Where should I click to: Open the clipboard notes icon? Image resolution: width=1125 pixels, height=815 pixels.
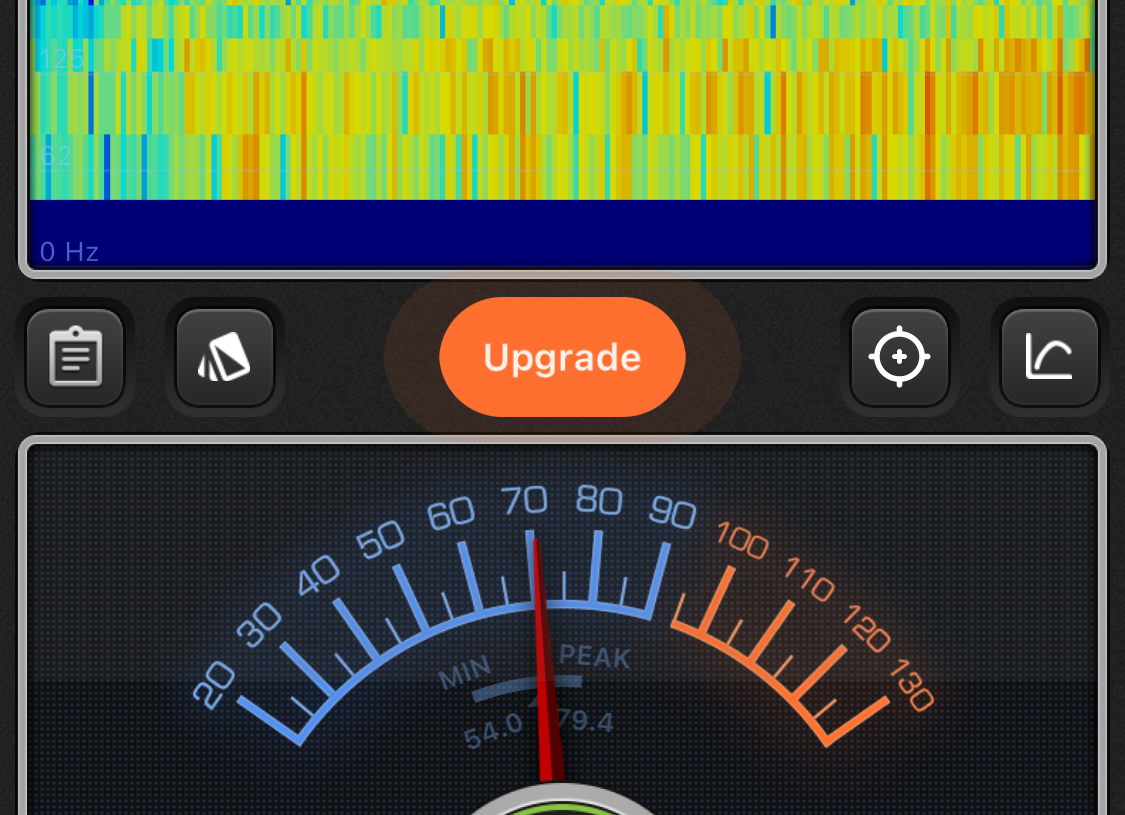[x=75, y=357]
